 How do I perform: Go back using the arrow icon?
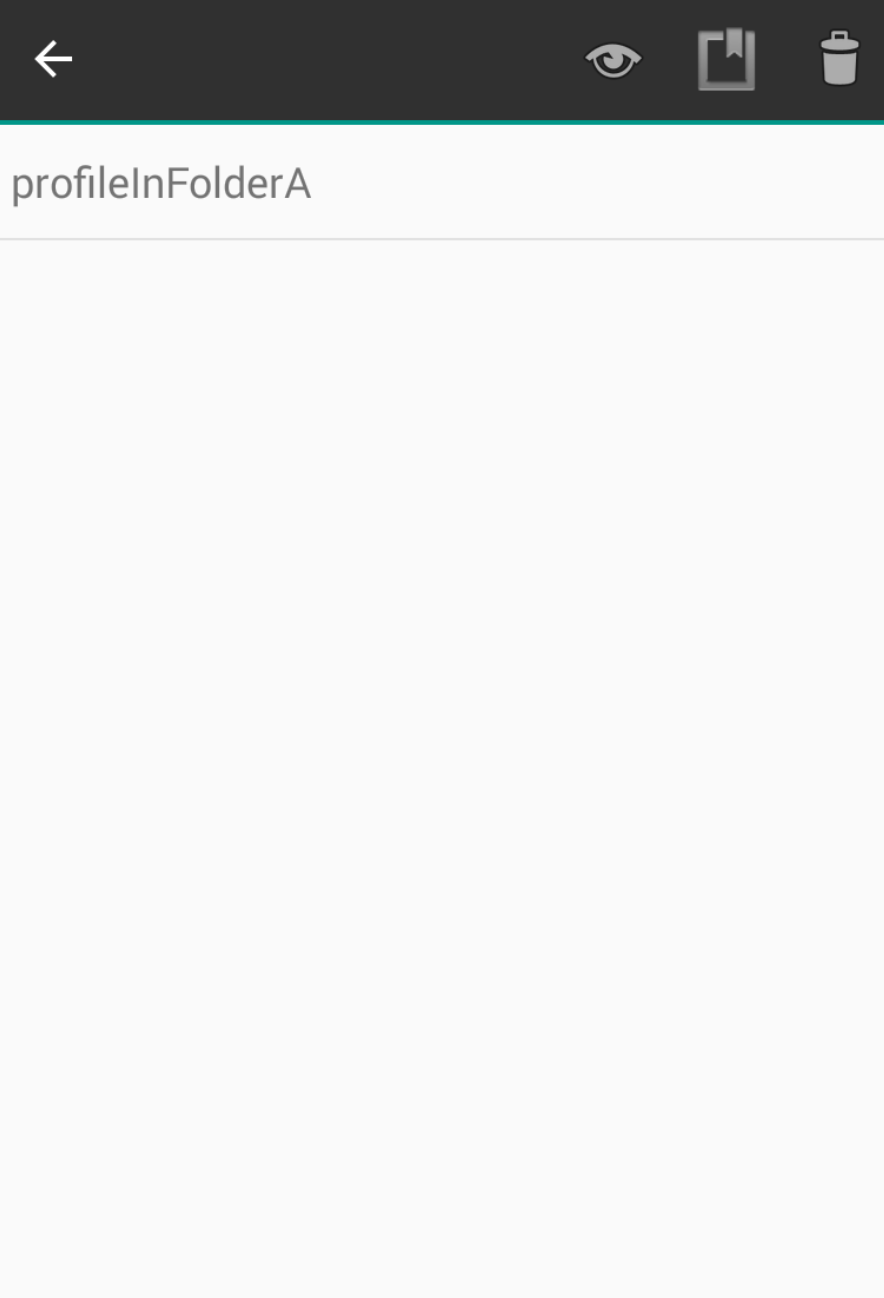tap(53, 60)
